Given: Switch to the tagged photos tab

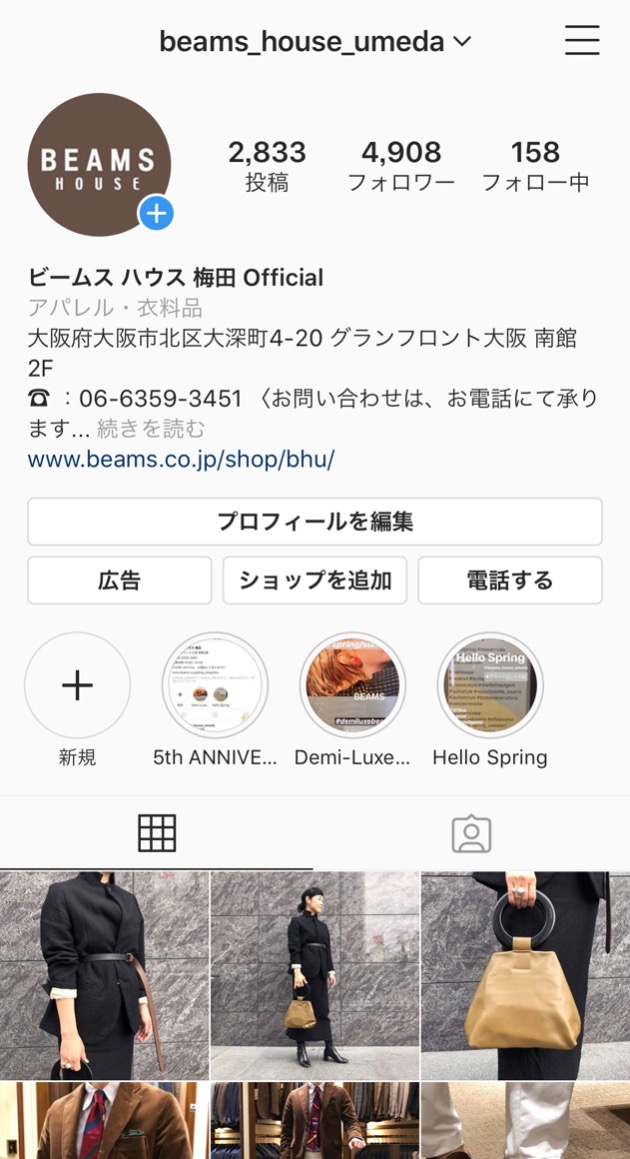Looking at the screenshot, I should 471,833.
